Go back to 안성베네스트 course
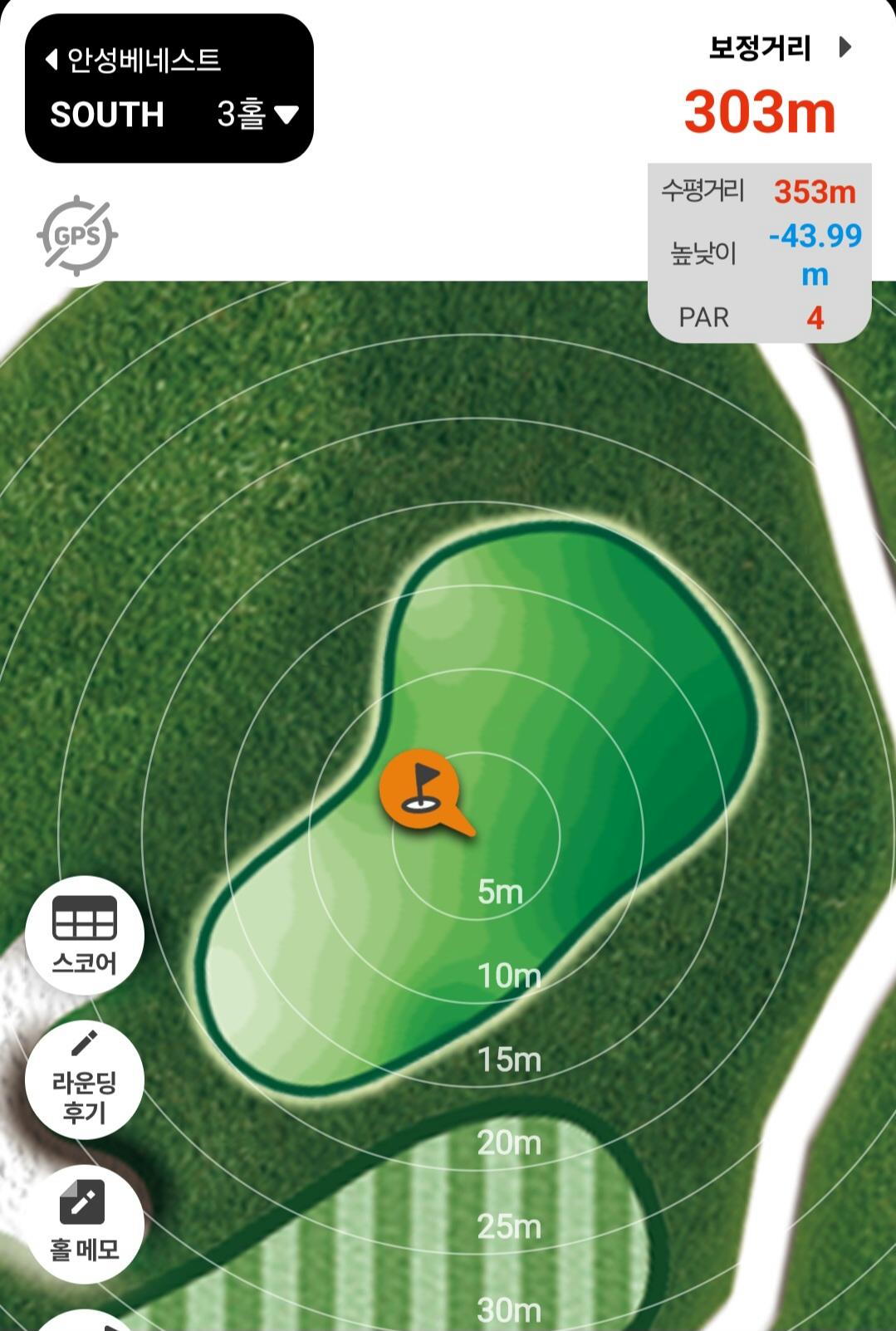The image size is (896, 1331). (x=133, y=60)
